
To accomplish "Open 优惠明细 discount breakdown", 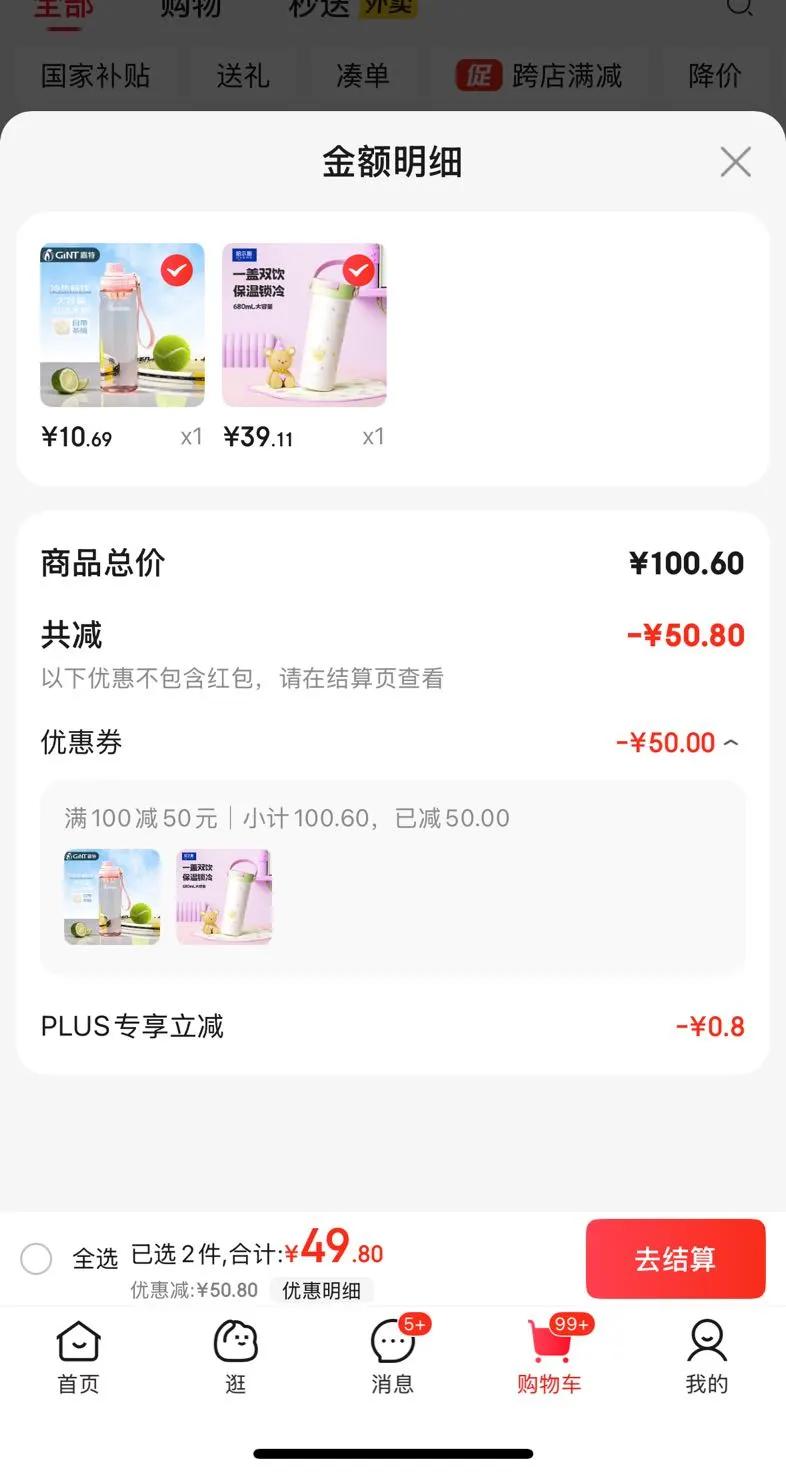I will tap(321, 1290).
